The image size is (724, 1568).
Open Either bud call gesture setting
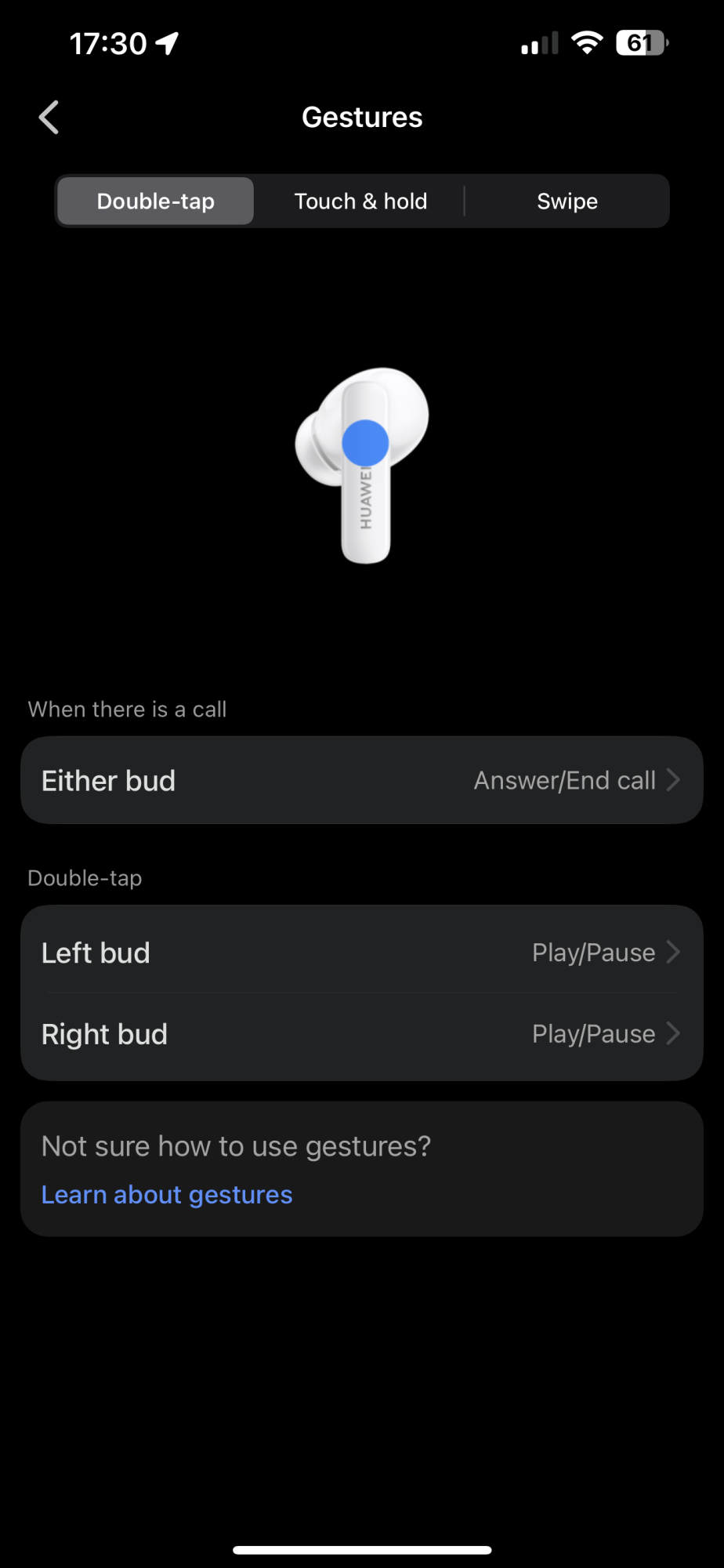[362, 780]
